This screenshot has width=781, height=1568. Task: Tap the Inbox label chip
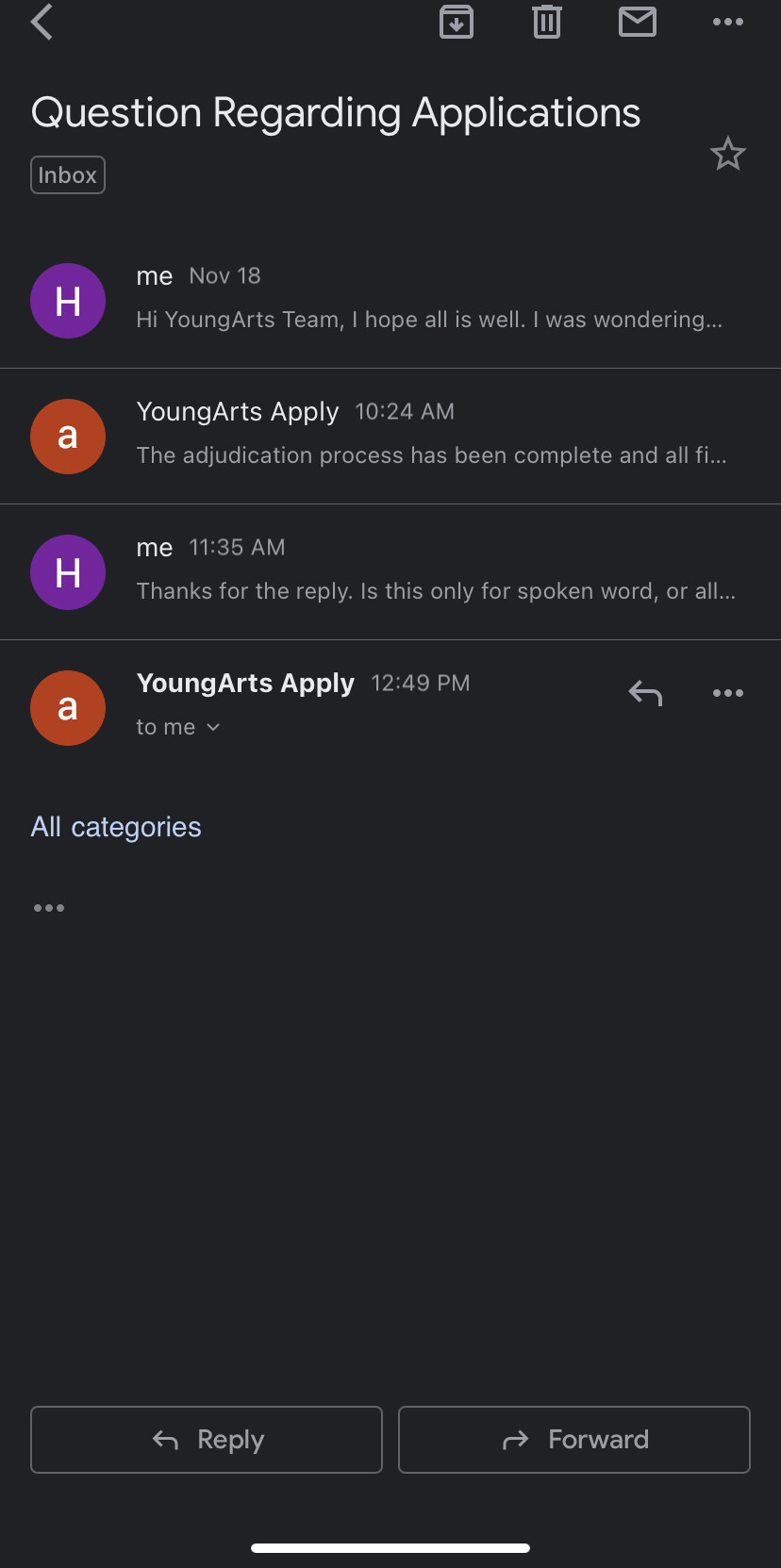click(x=68, y=175)
